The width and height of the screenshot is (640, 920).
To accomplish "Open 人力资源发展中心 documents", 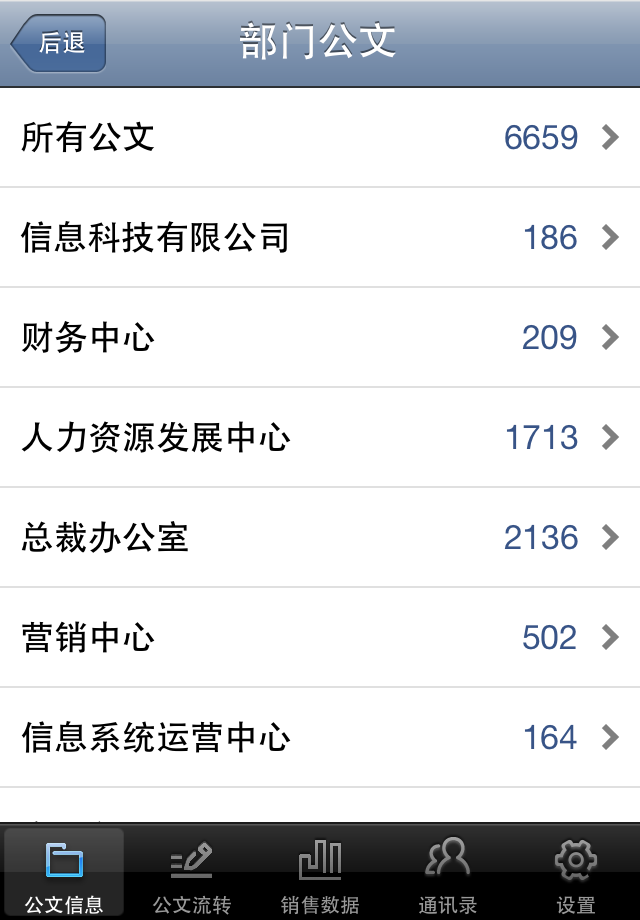I will [x=320, y=438].
